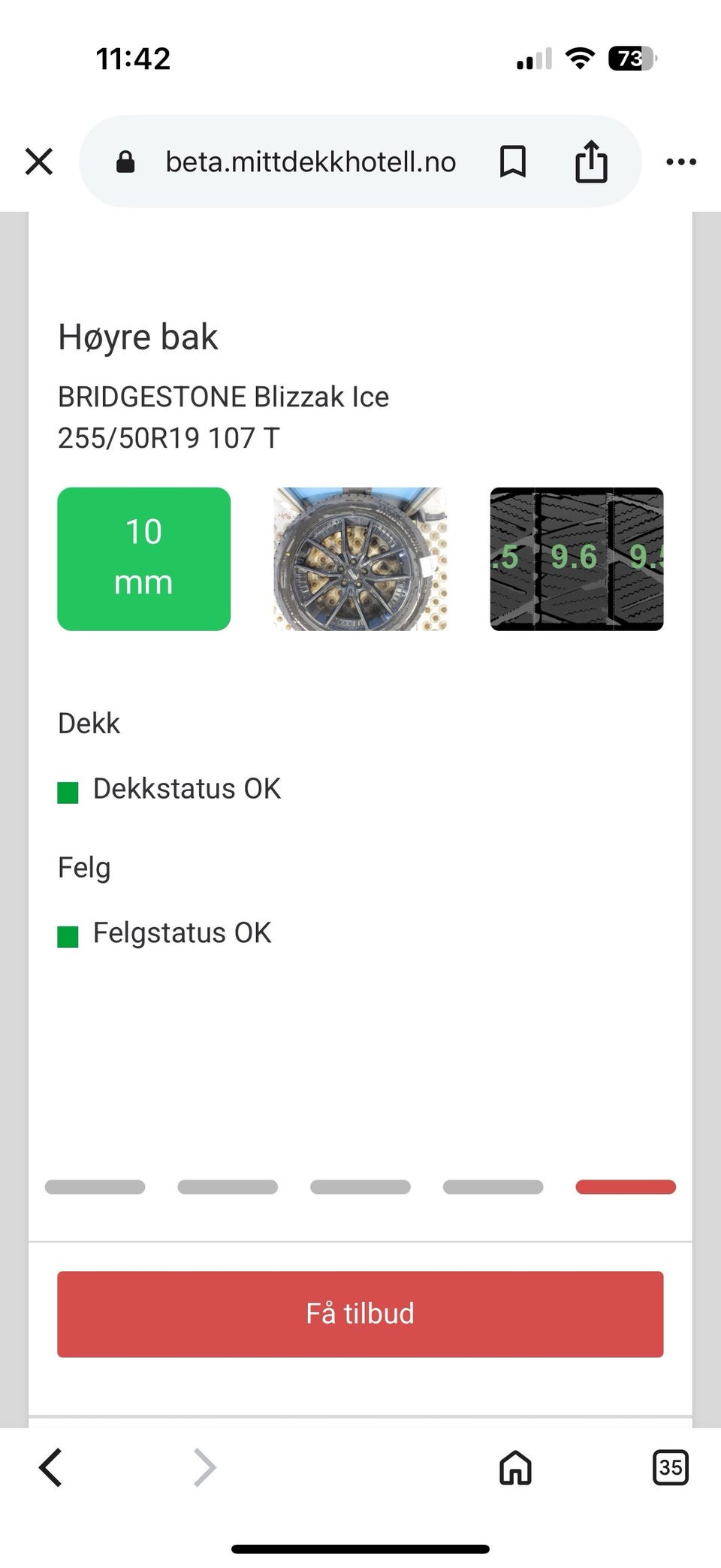Close the in-app browser
Screen dimensions: 721x1568
39,162
